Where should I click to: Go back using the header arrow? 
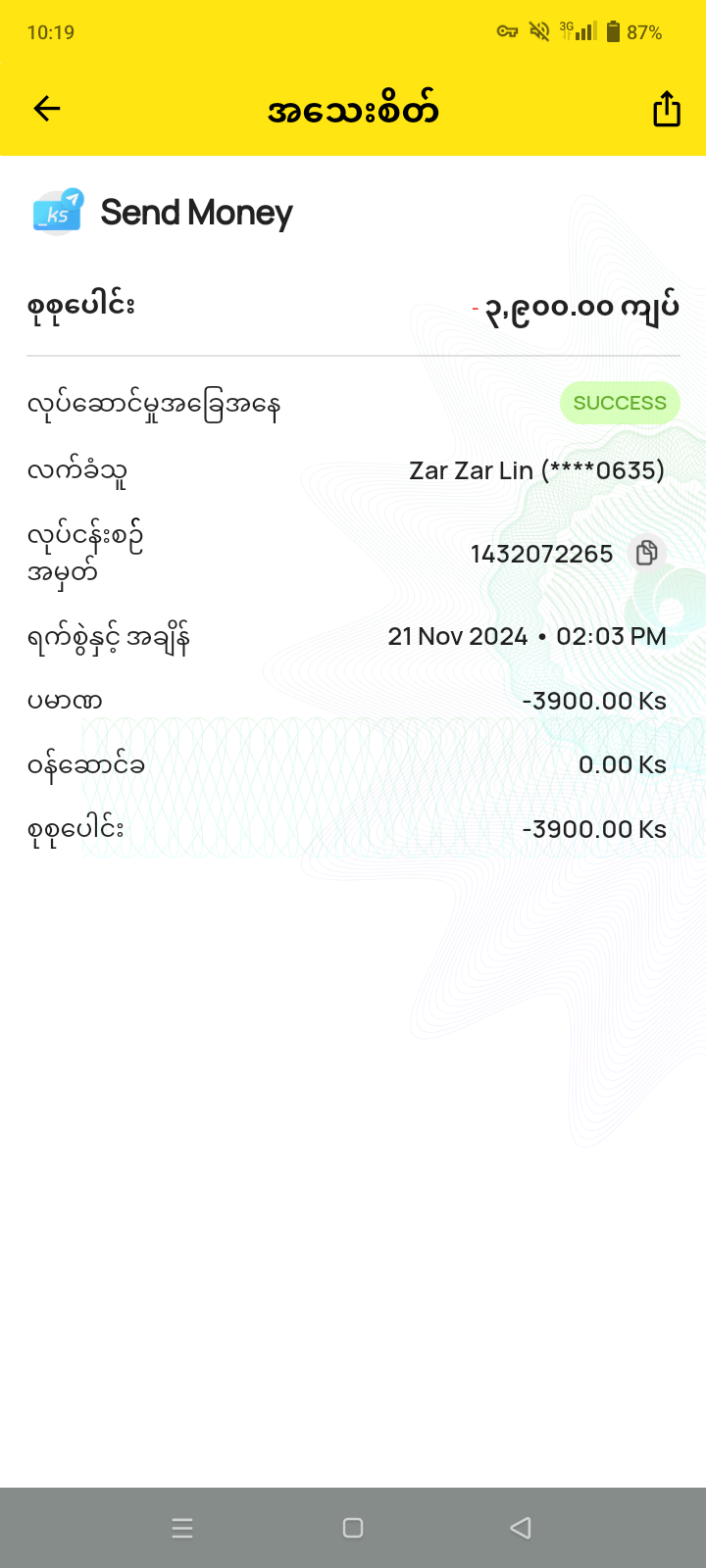coord(47,109)
